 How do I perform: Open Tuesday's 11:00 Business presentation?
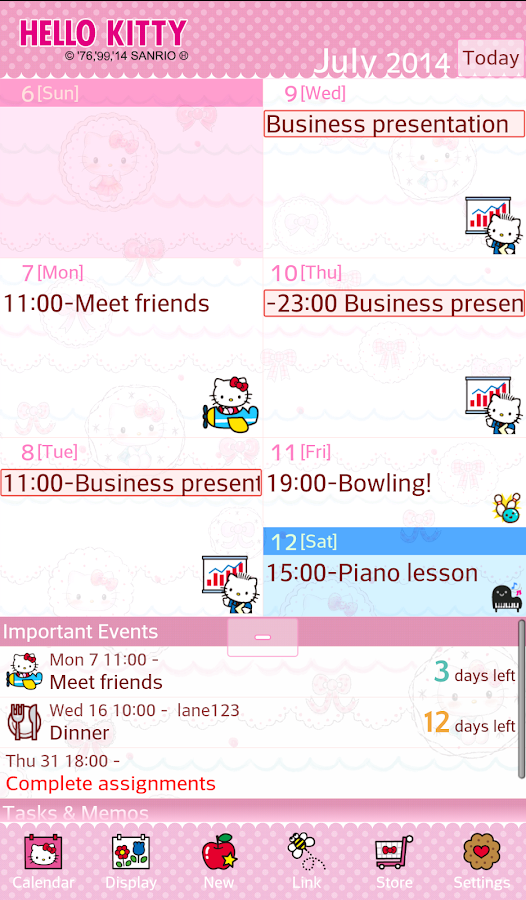click(131, 483)
